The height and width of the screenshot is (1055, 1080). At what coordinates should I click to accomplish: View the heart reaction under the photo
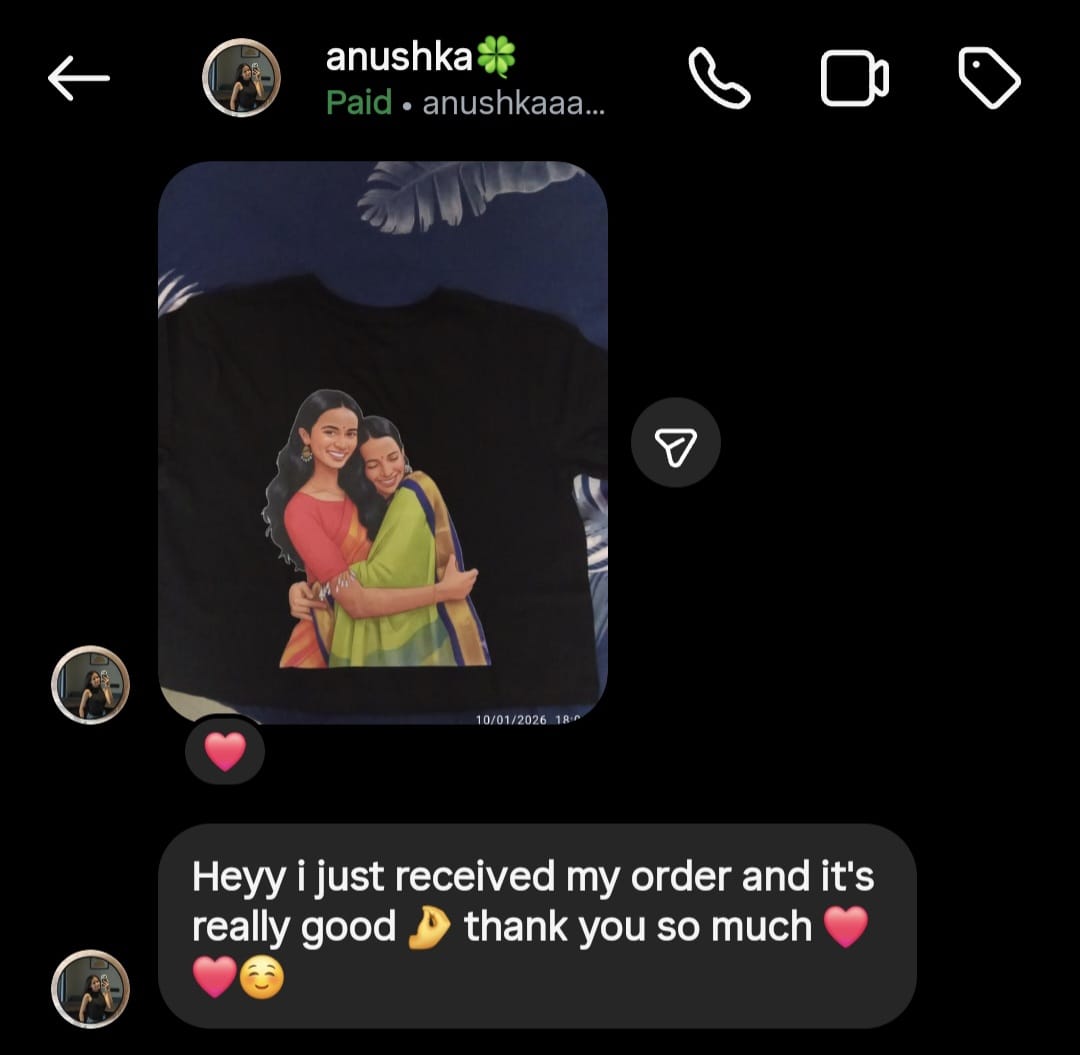tap(225, 752)
